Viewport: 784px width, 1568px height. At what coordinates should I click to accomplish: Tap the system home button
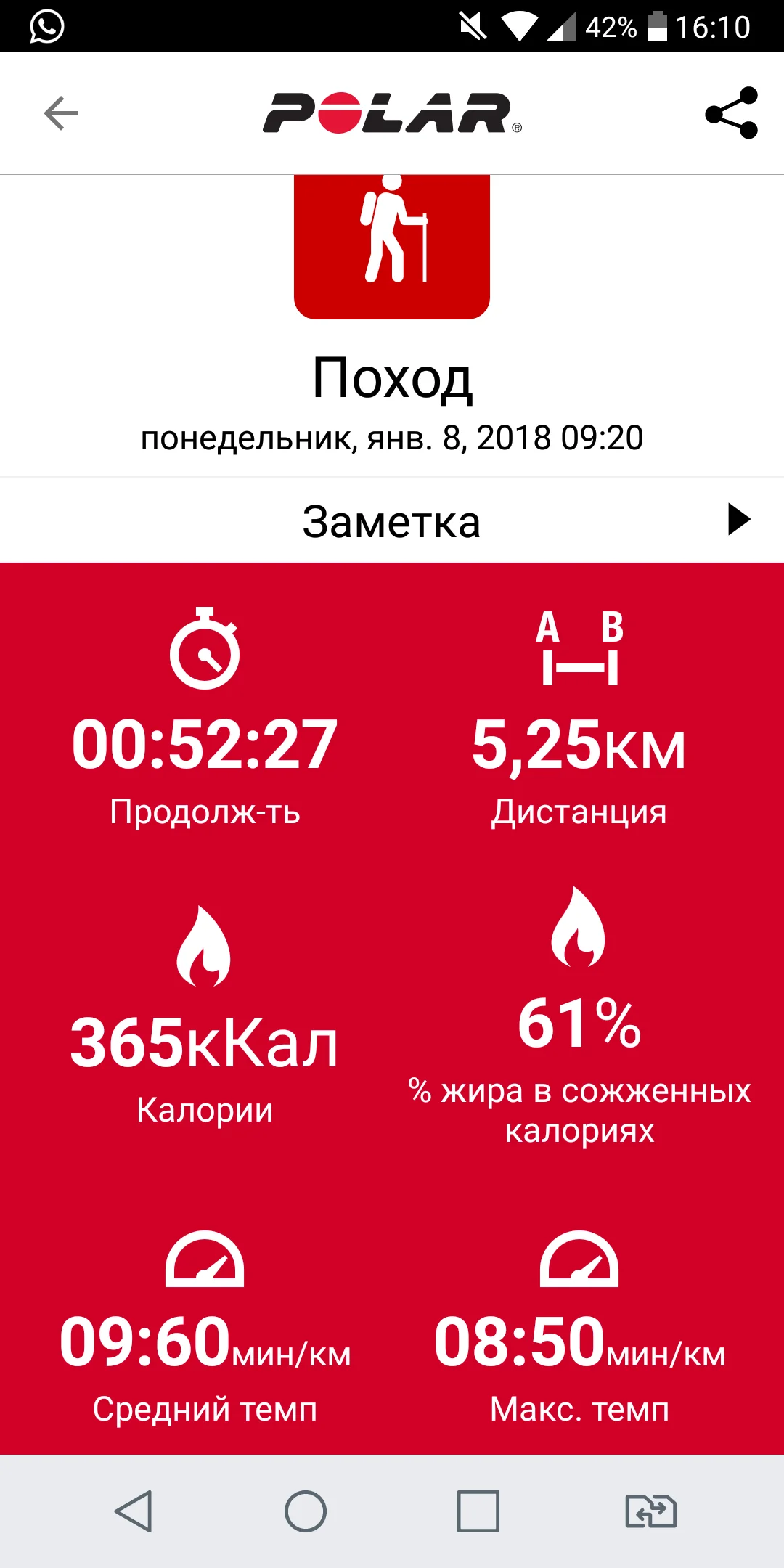(306, 1511)
